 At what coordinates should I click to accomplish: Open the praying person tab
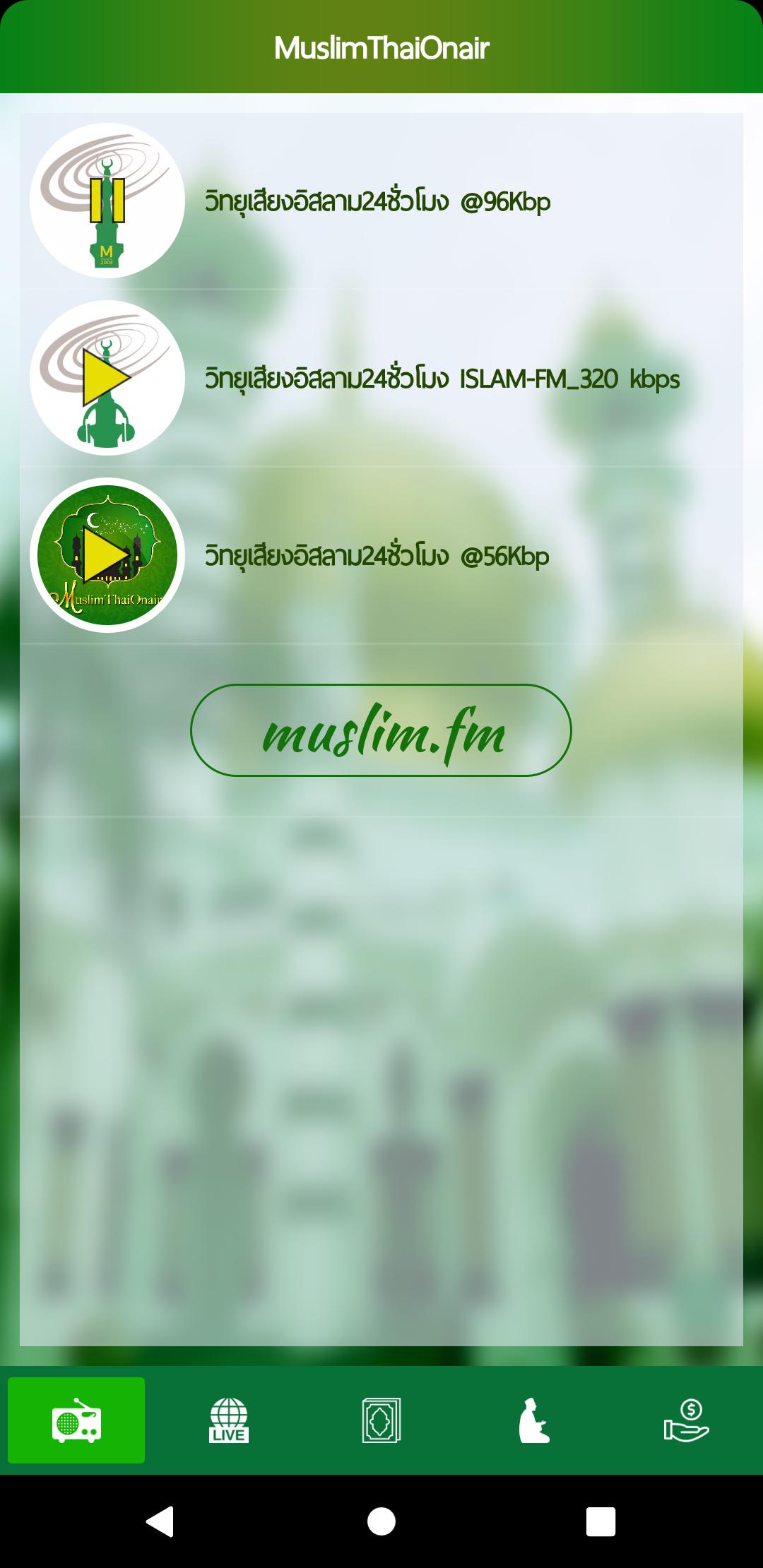(534, 1420)
